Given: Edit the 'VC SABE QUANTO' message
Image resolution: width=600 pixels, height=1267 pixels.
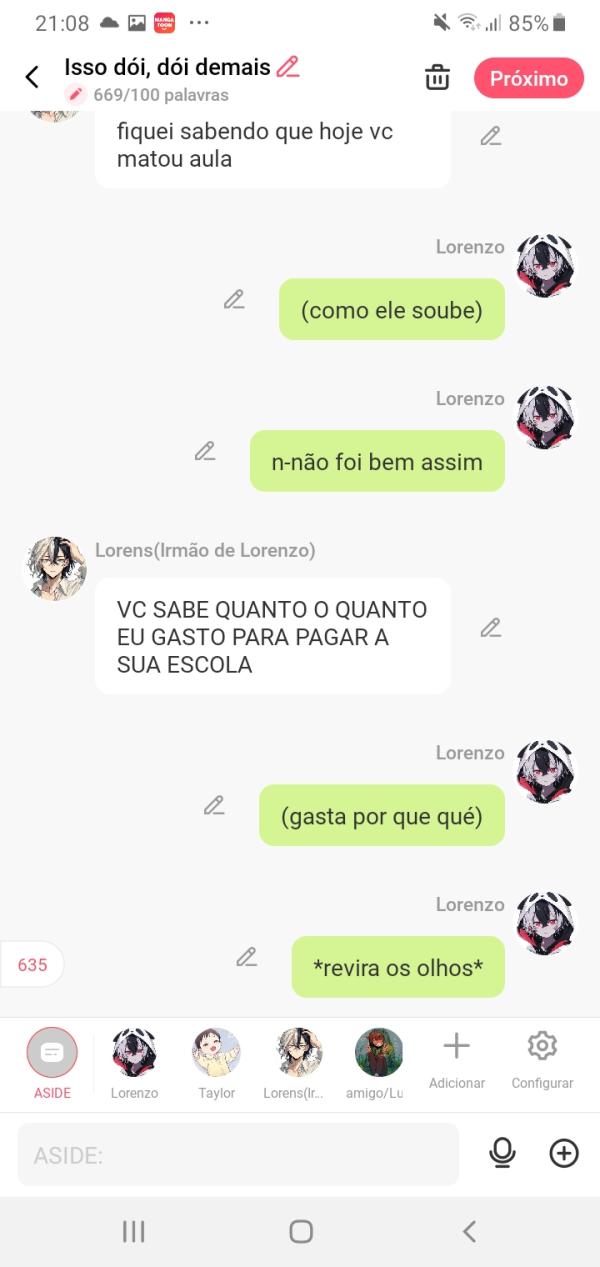Looking at the screenshot, I should (x=490, y=628).
